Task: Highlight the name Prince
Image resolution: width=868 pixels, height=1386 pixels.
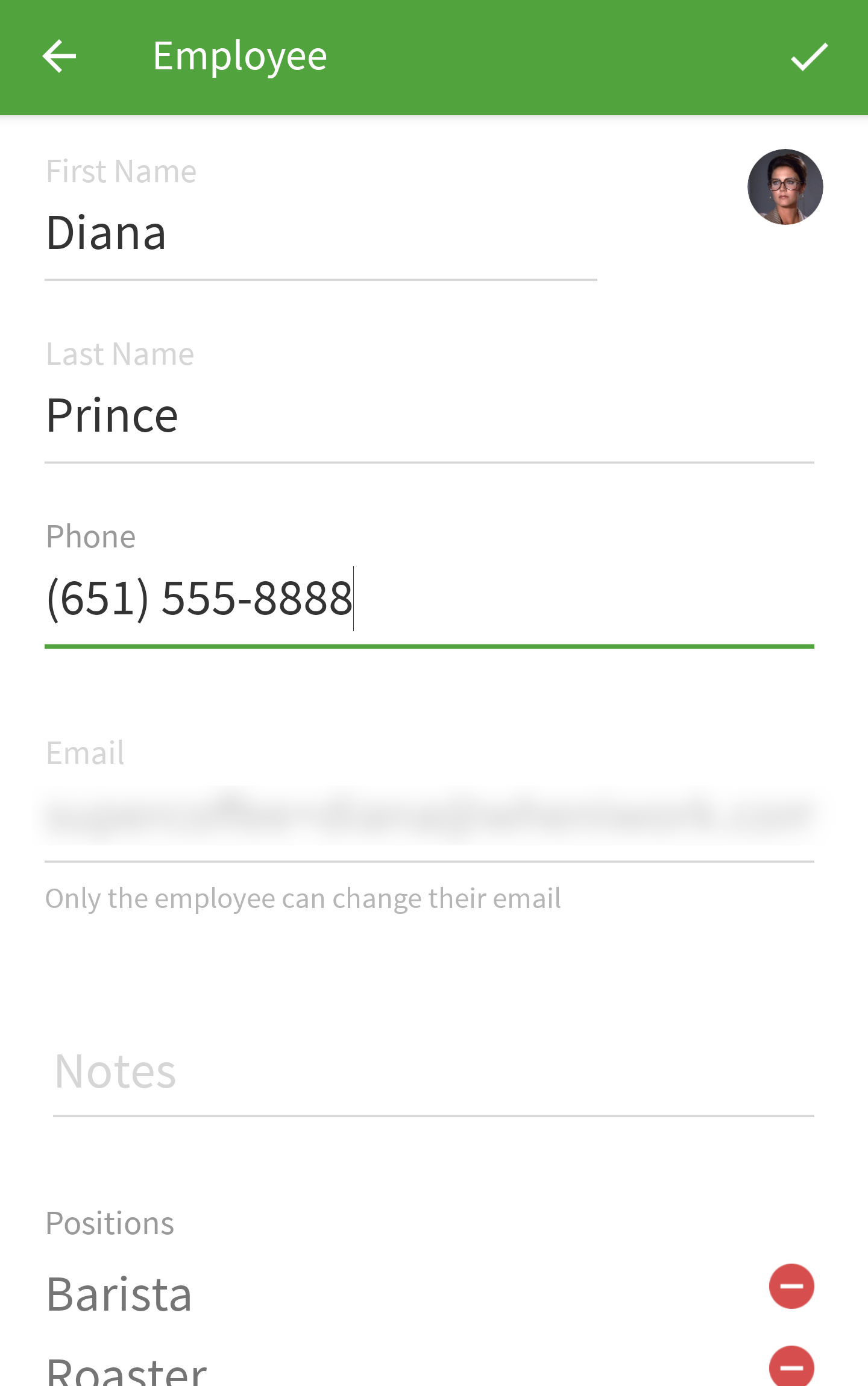Action: [x=112, y=415]
